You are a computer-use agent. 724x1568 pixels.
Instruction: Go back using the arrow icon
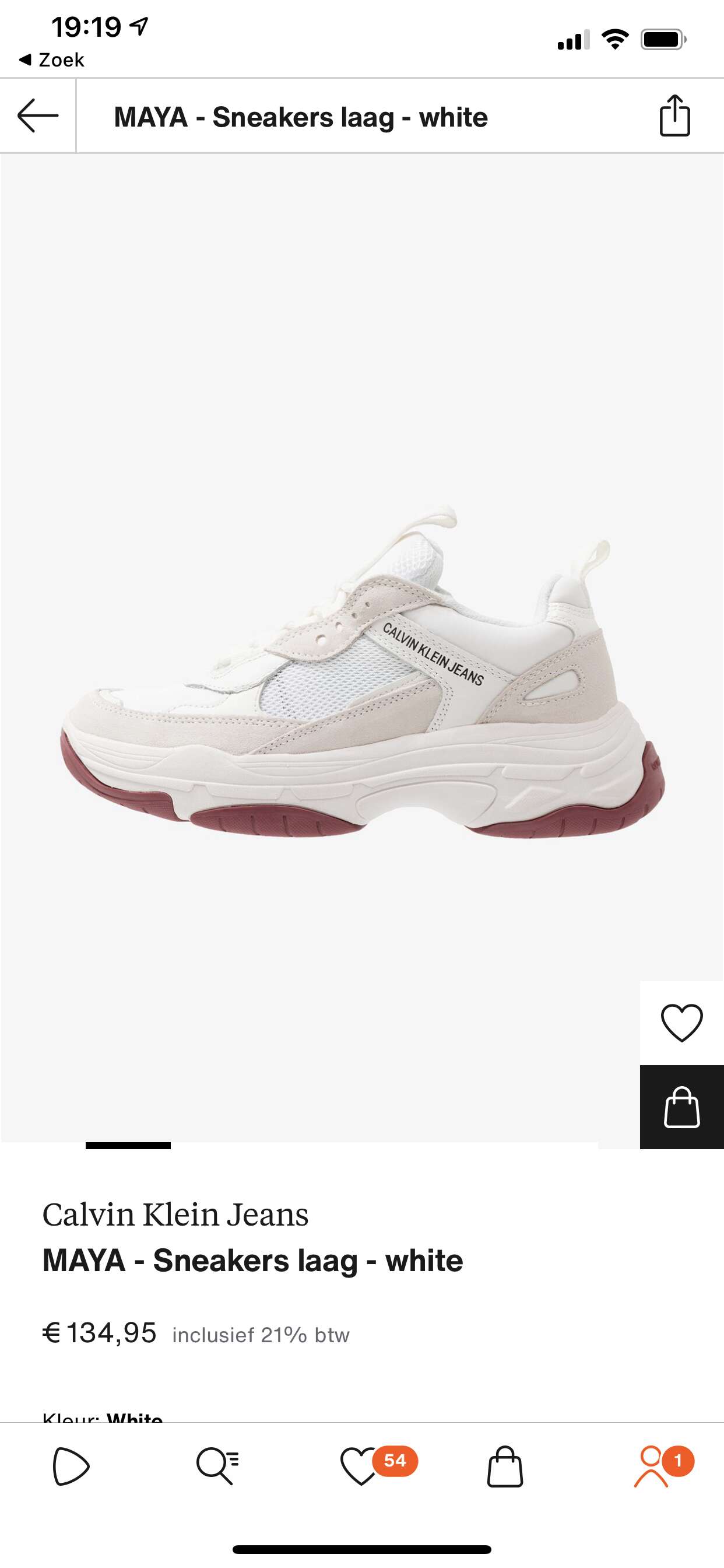point(38,116)
